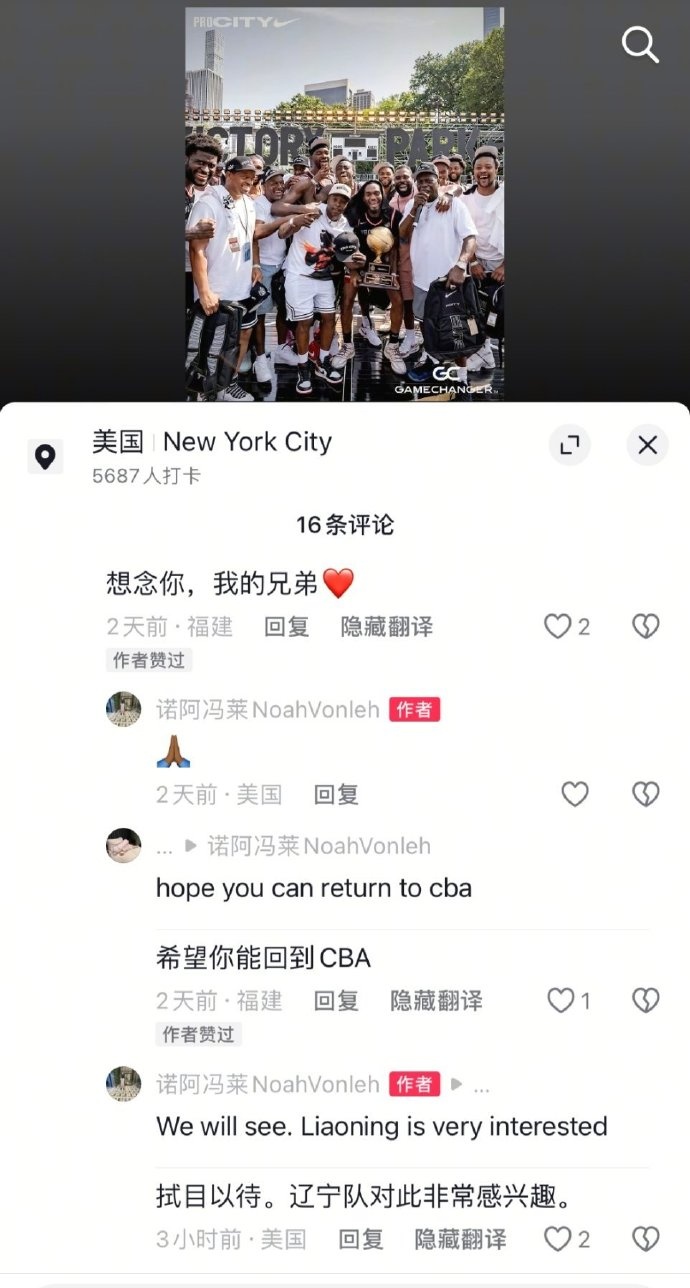Open search with the magnifier icon
Image resolution: width=690 pixels, height=1288 pixels.
pyautogui.click(x=640, y=44)
